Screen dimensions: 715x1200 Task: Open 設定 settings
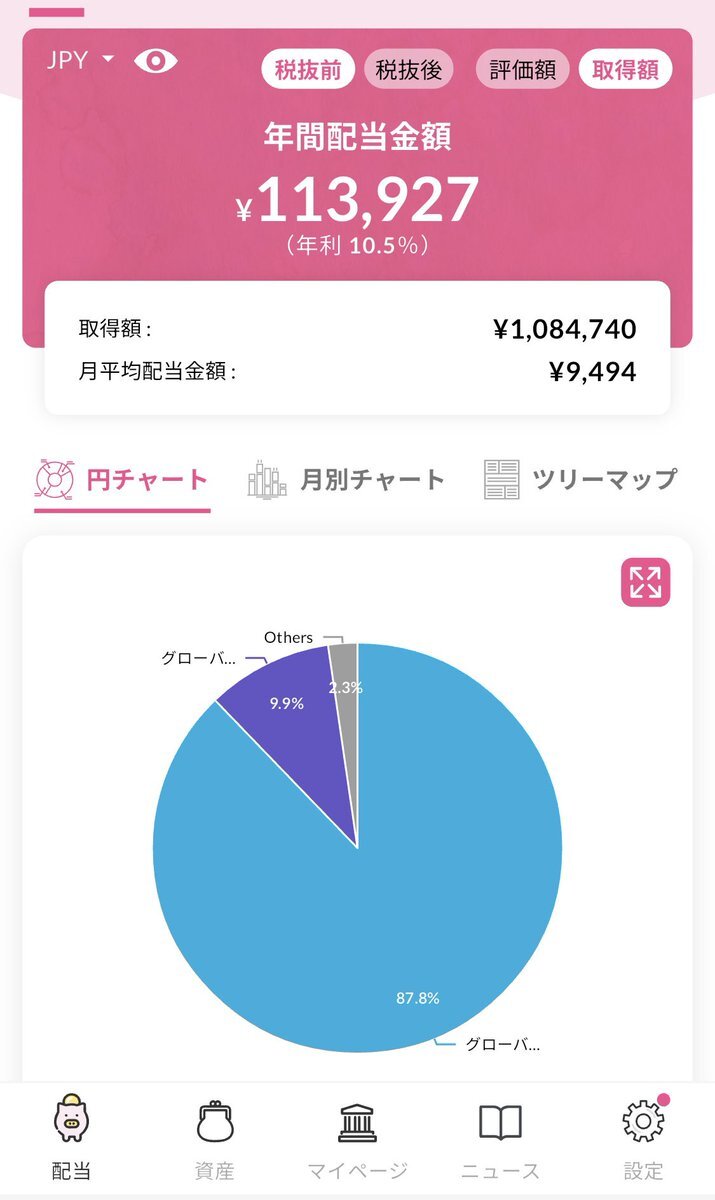click(x=643, y=1138)
